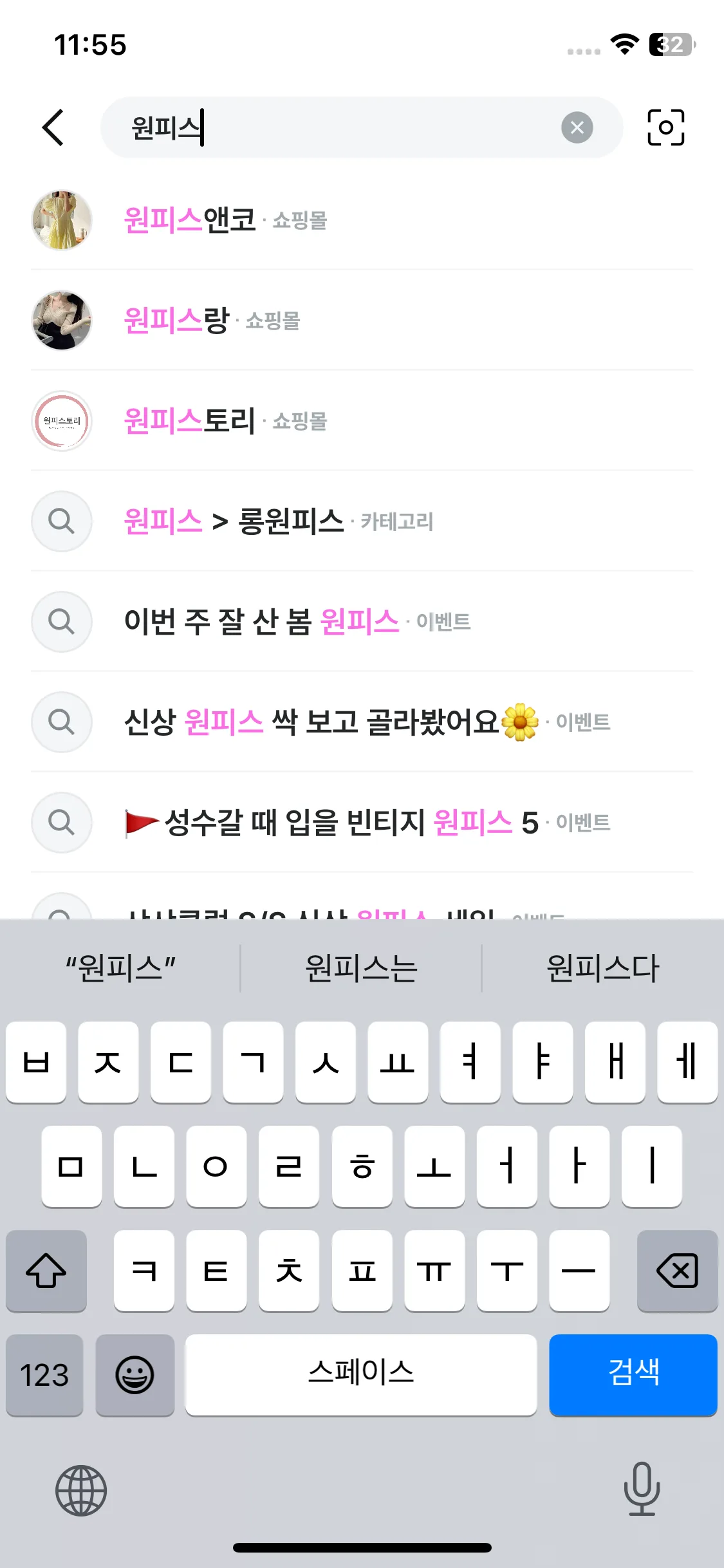Open the 원피스랑 shopping mall suggestion

point(212,321)
